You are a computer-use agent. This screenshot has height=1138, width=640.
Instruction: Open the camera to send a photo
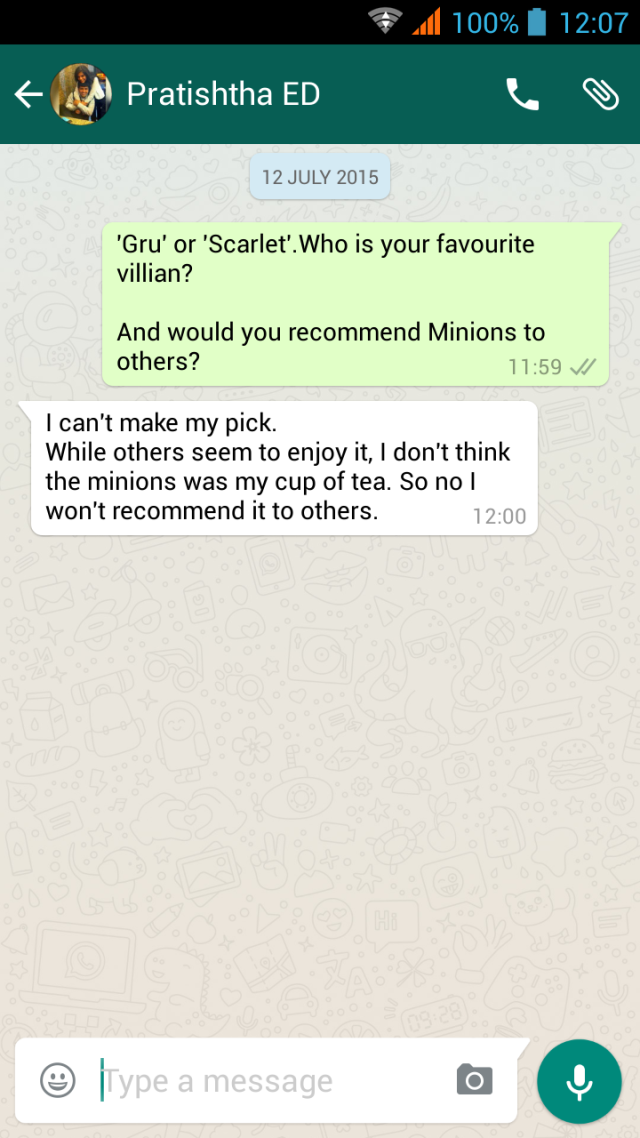coord(474,1080)
